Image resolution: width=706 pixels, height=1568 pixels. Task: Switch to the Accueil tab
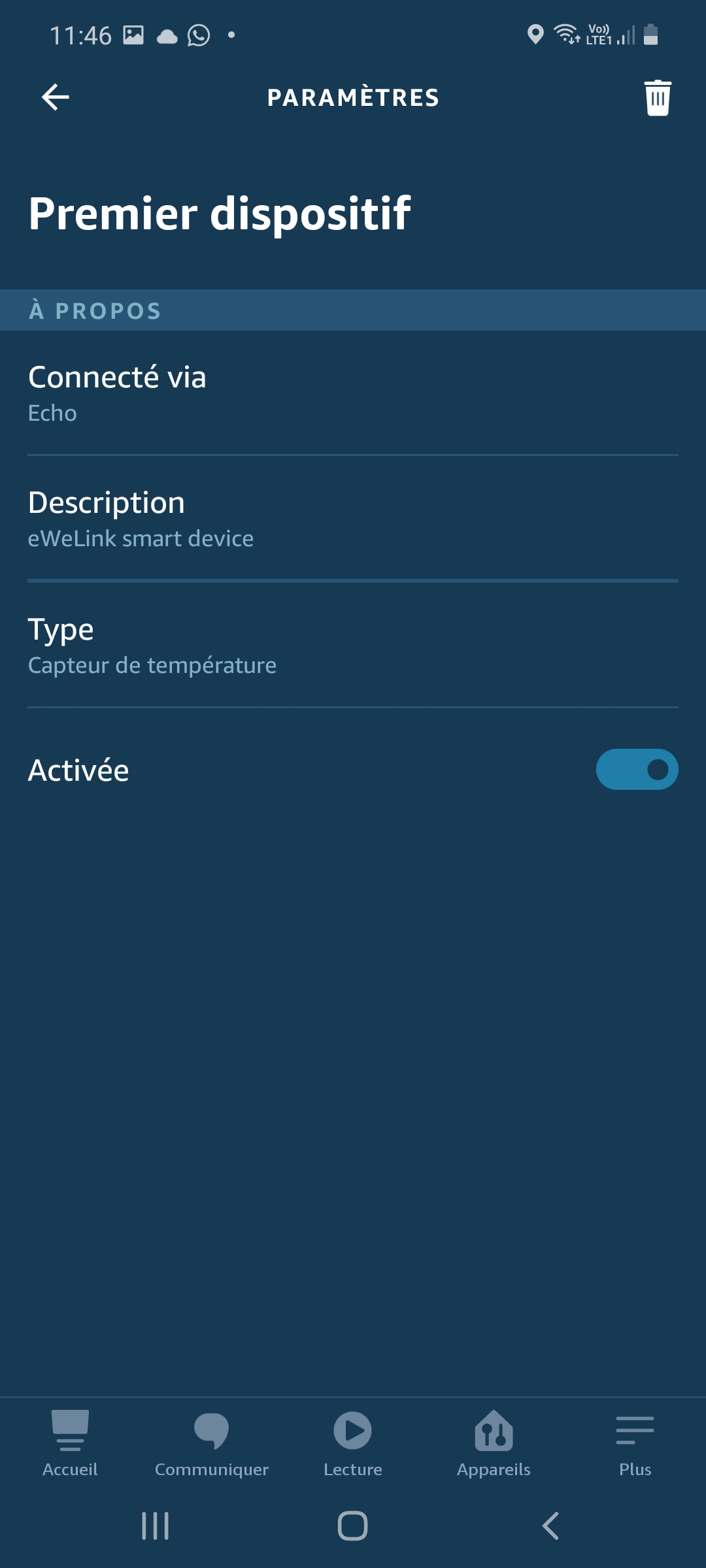pos(70,1443)
